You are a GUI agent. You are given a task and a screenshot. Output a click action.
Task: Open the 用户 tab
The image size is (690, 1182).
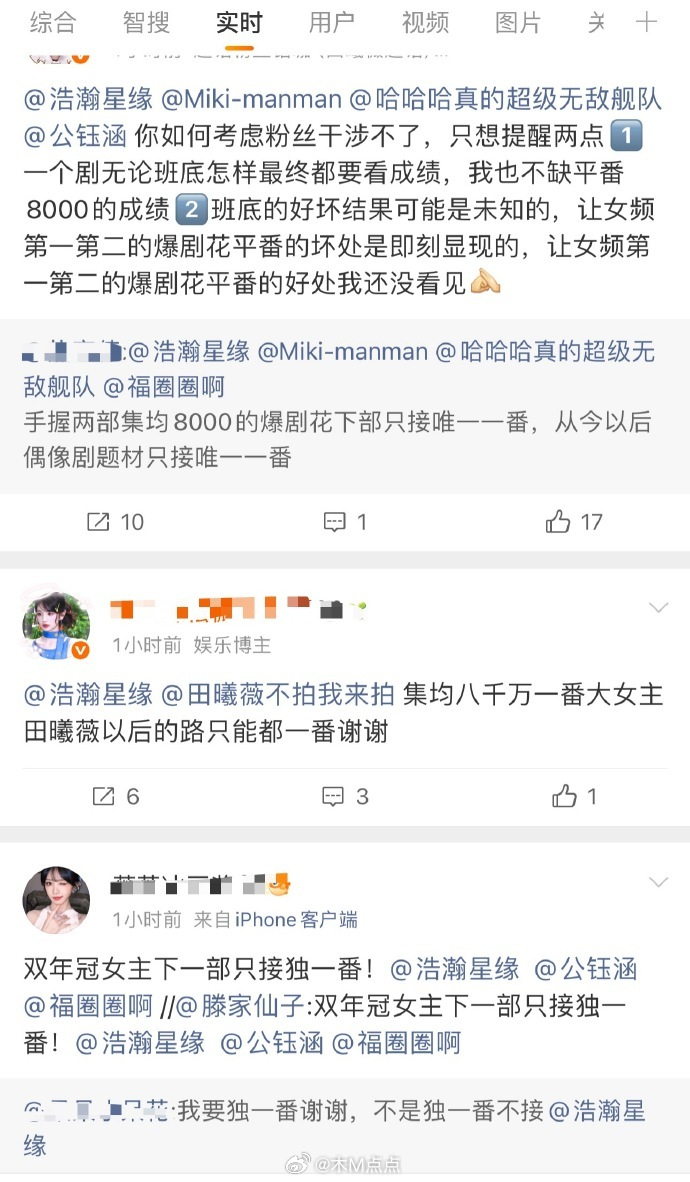point(331,22)
